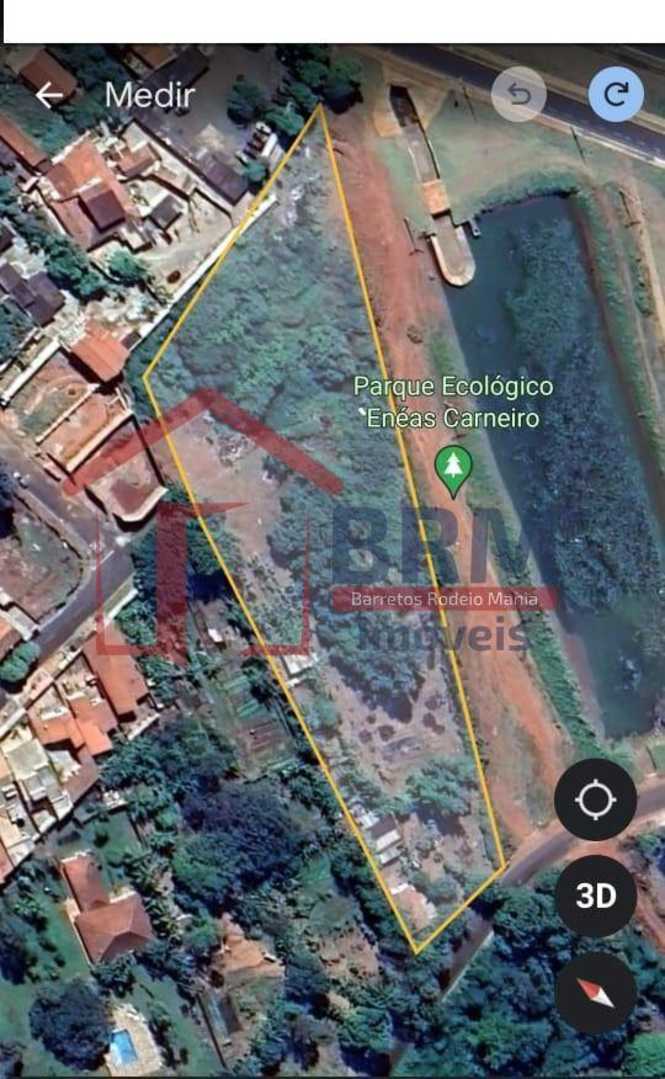This screenshot has height=1079, width=665.
Task: Center map on my location
Action: (x=596, y=799)
